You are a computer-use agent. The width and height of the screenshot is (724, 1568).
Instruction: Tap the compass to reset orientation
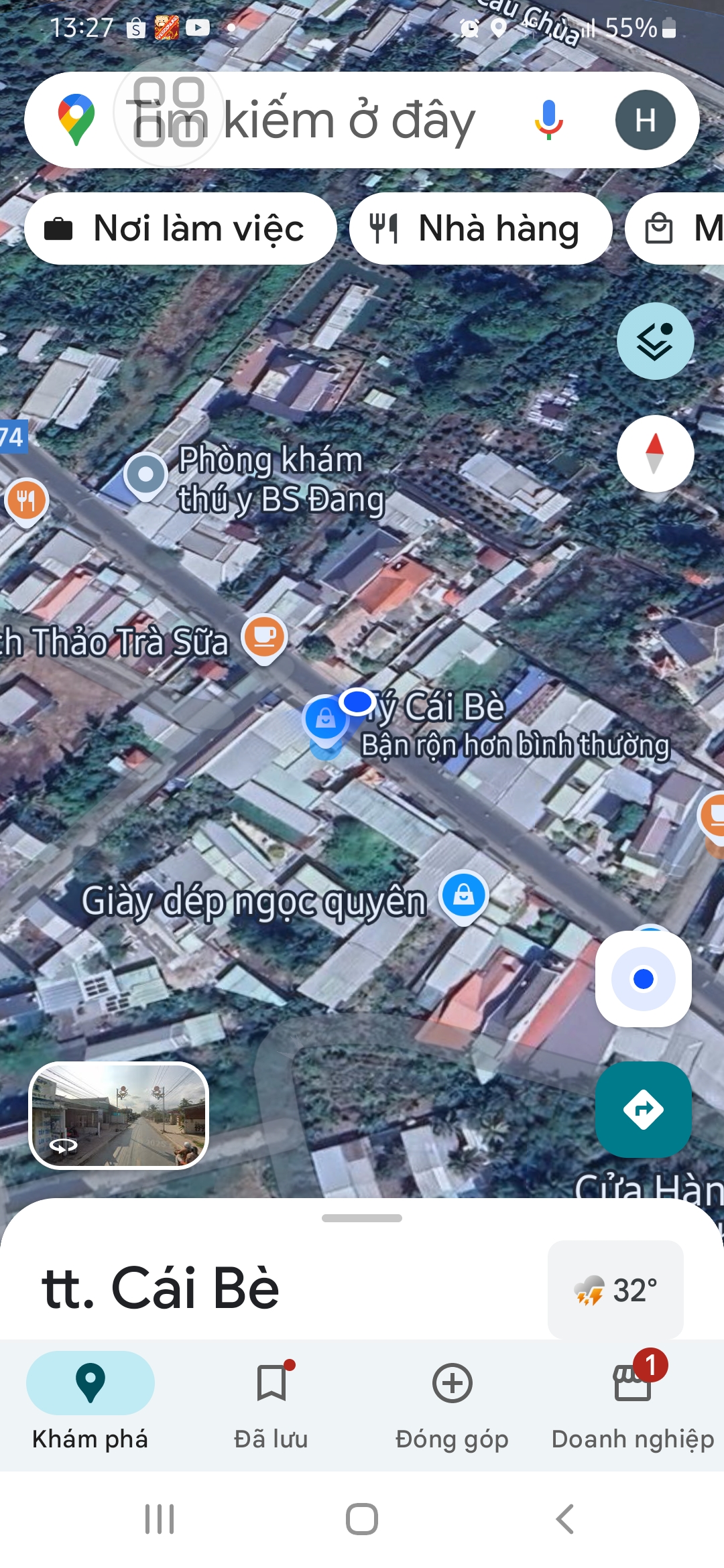coord(654,453)
